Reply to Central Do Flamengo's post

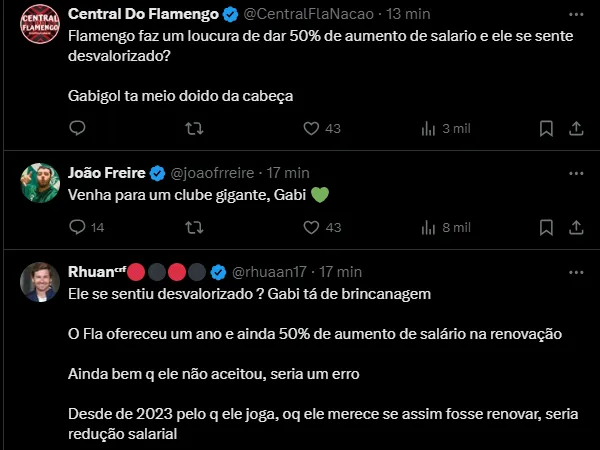(78, 128)
